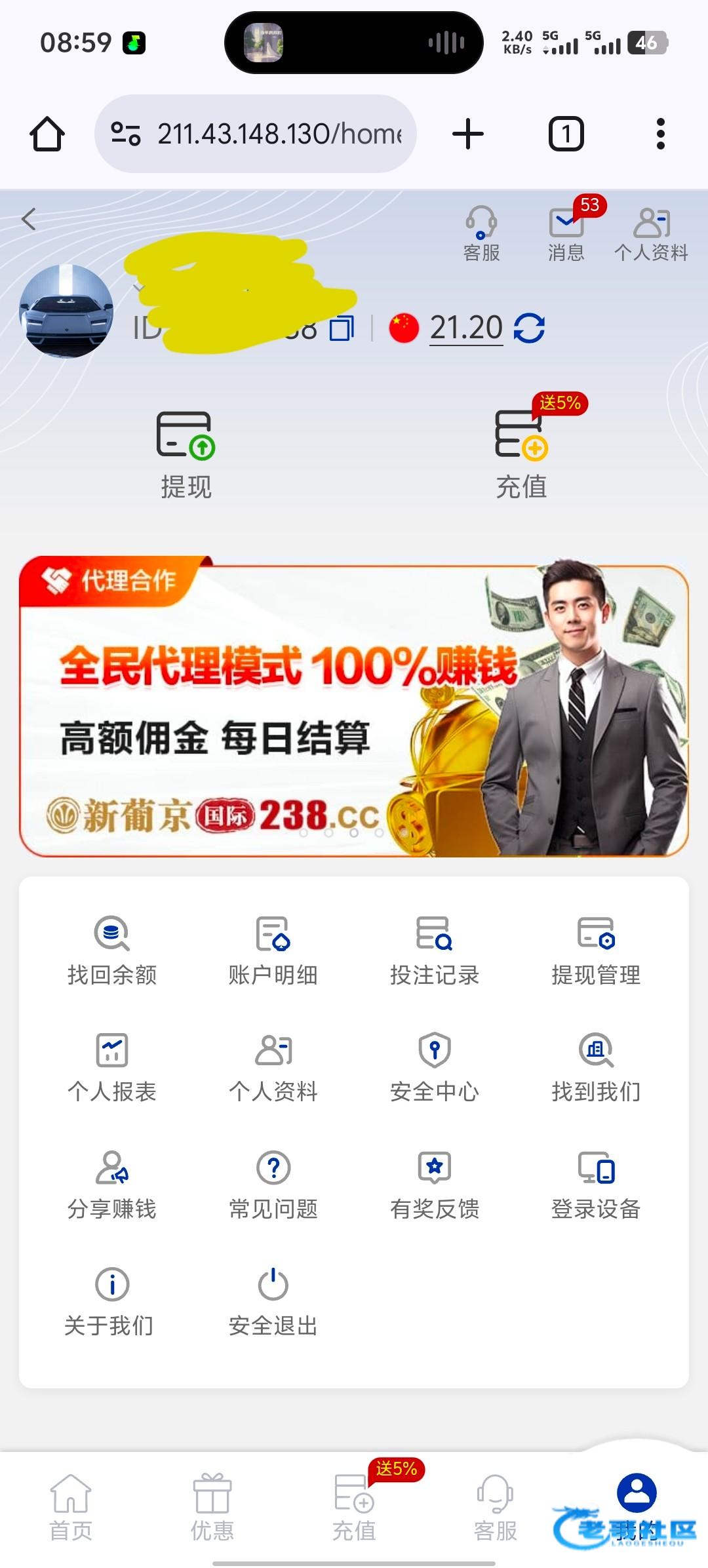Refresh the account balance

click(x=529, y=328)
